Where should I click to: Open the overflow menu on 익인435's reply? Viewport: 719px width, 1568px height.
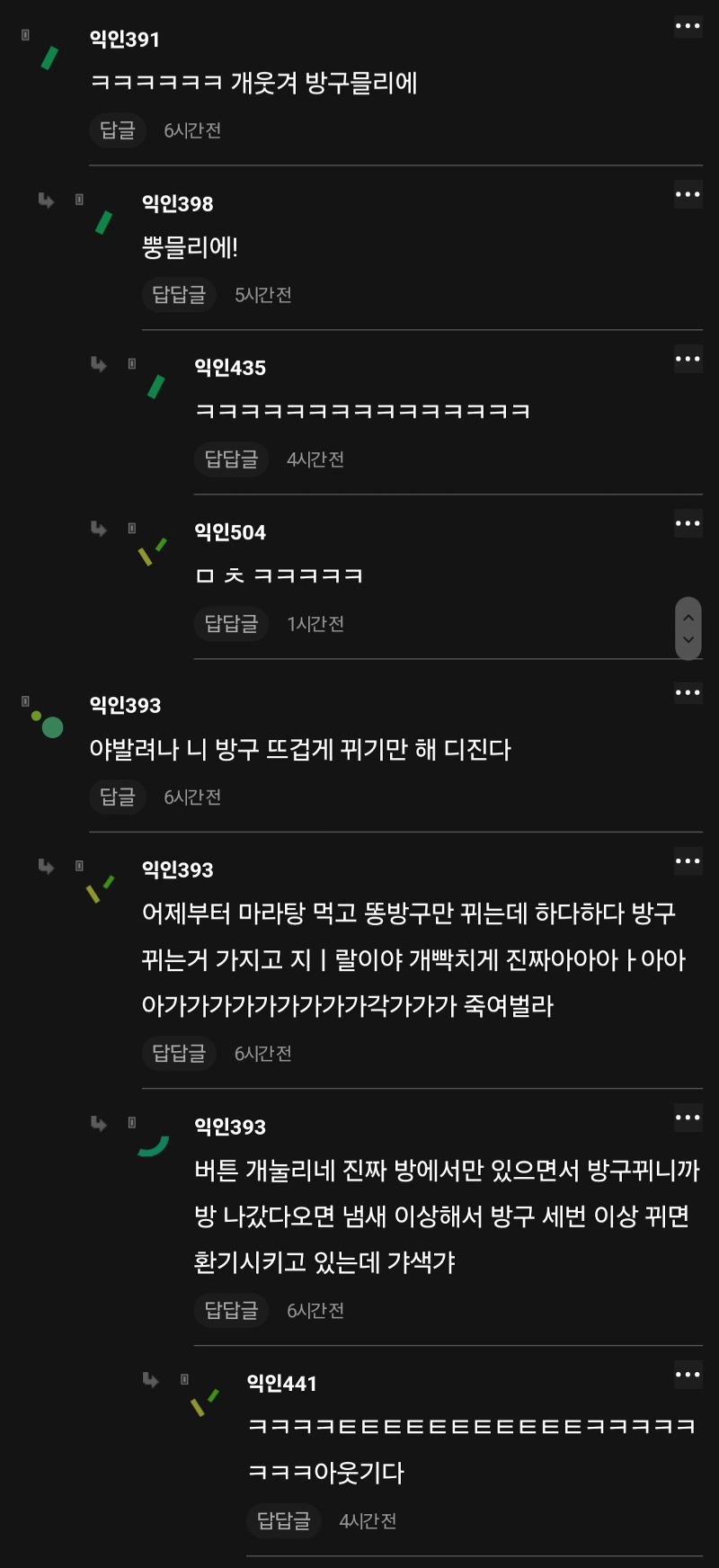[688, 359]
